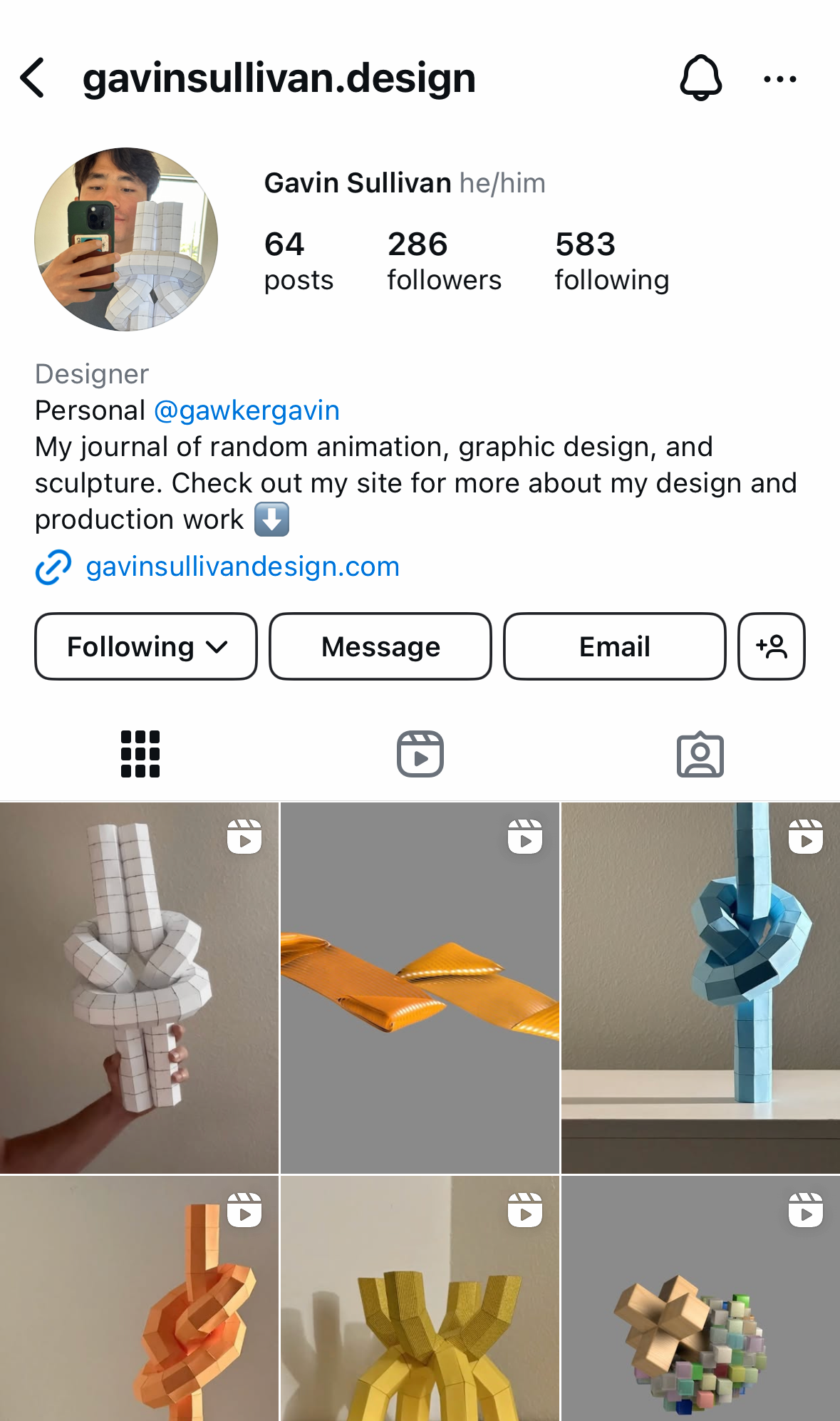The height and width of the screenshot is (1421, 840).
Task: Switch to the posts grid tab
Action: pos(140,754)
